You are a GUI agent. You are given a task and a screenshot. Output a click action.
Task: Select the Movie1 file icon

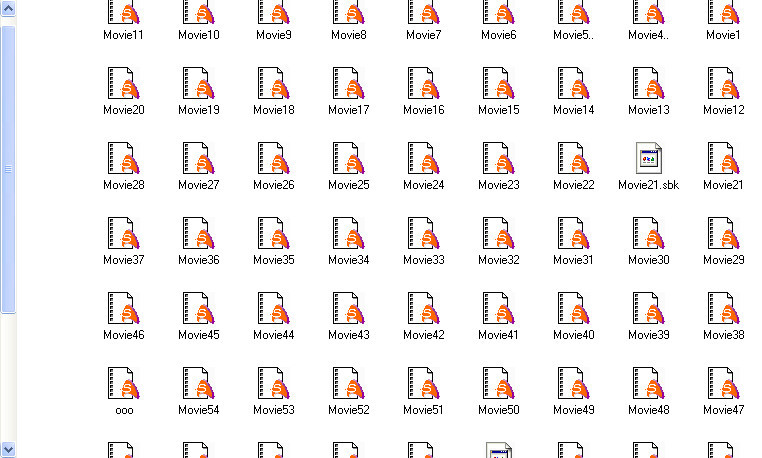(723, 14)
